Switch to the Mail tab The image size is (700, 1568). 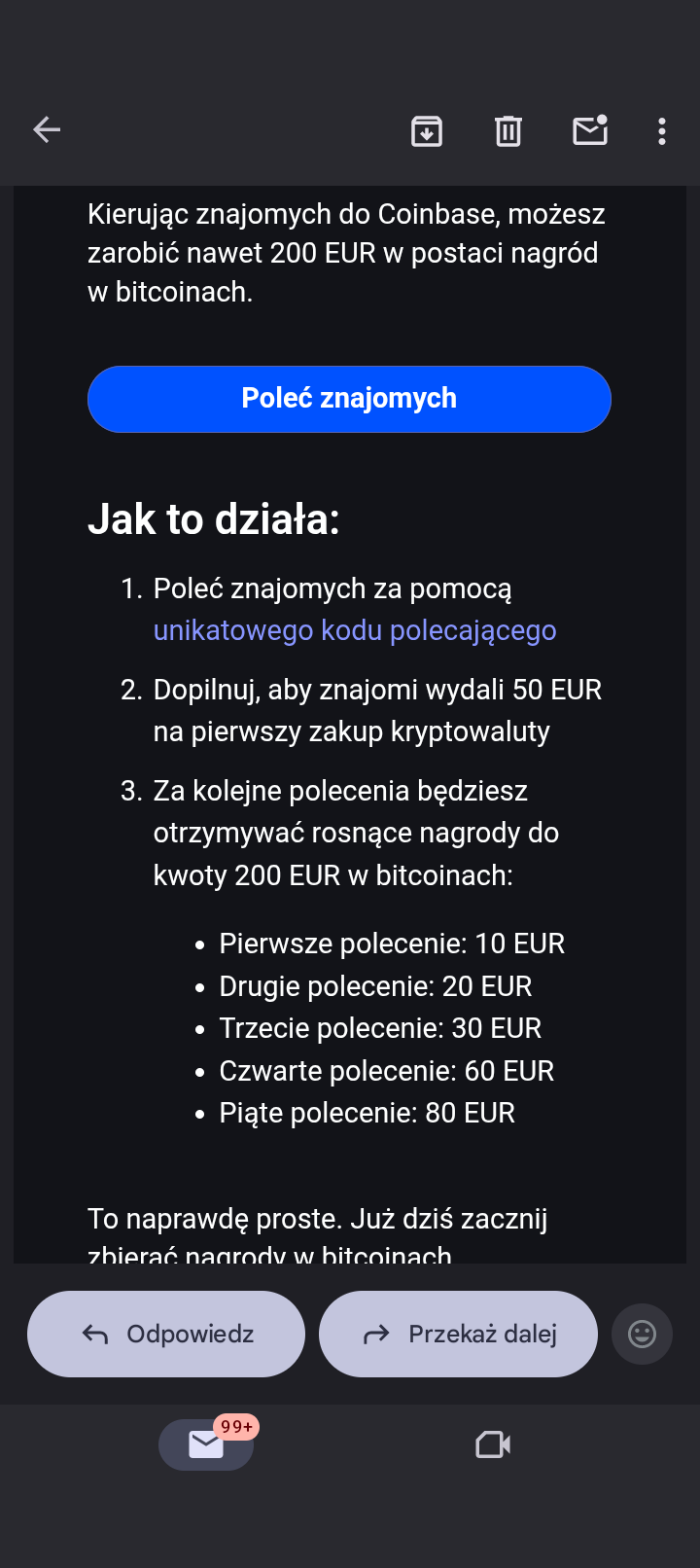(x=206, y=1444)
